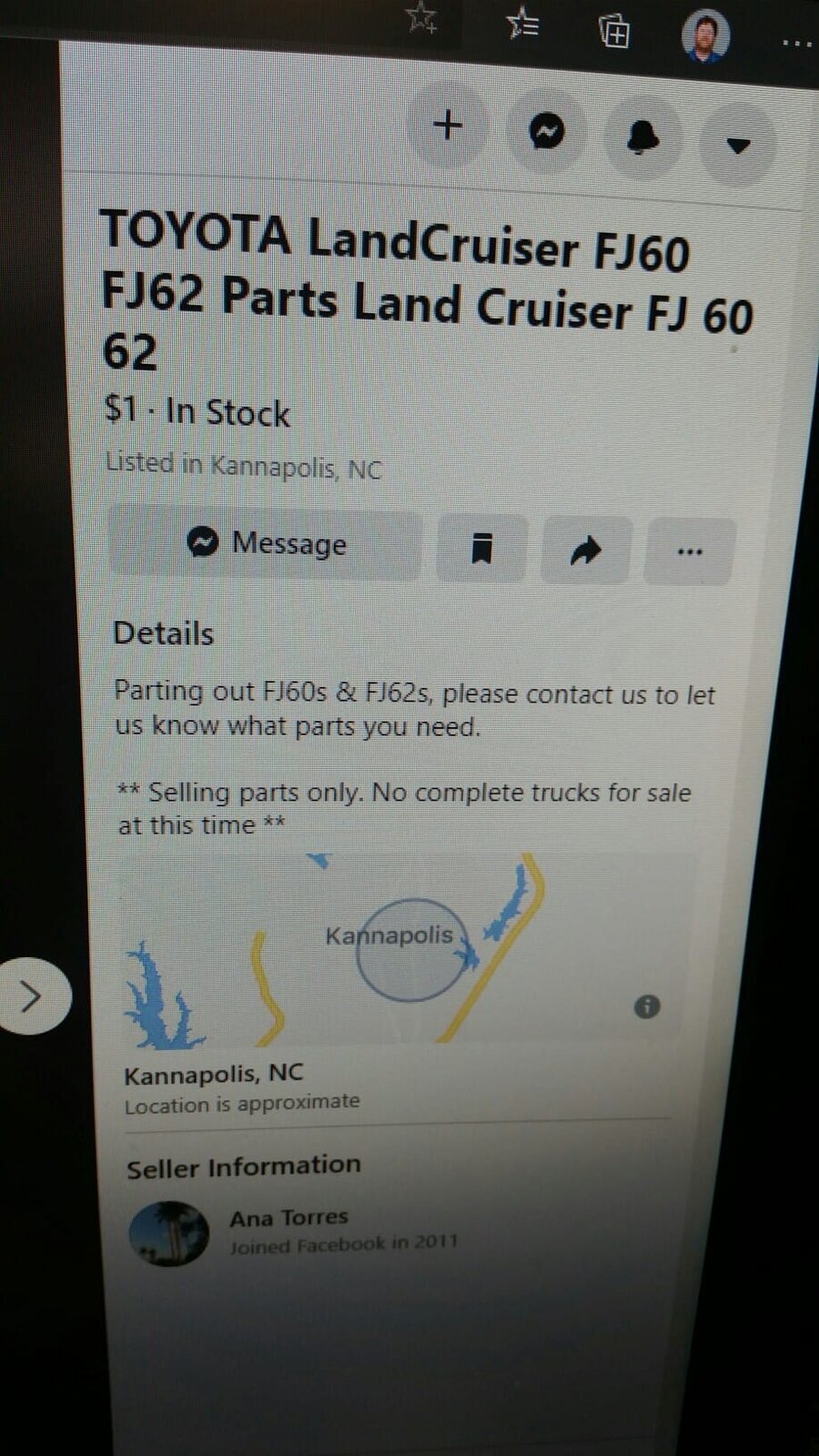The width and height of the screenshot is (819, 1456).
Task: Open the notifications bell
Action: (643, 138)
